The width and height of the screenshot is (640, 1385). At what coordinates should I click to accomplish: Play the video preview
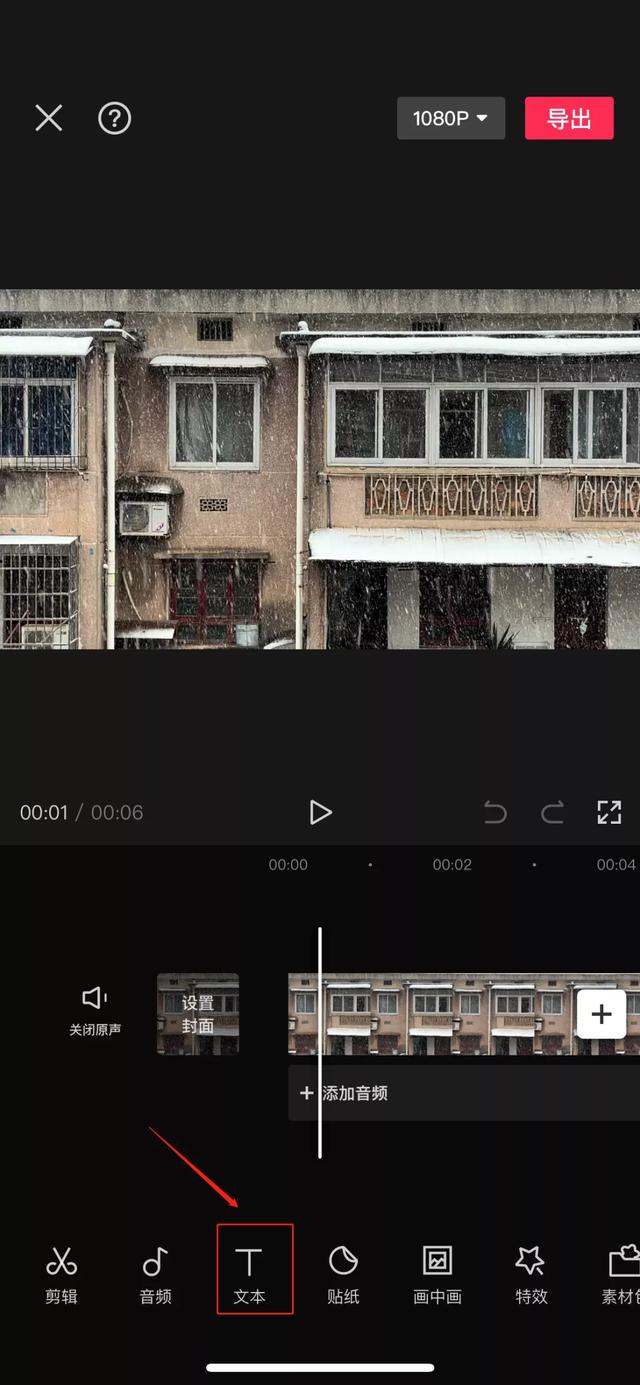point(320,812)
